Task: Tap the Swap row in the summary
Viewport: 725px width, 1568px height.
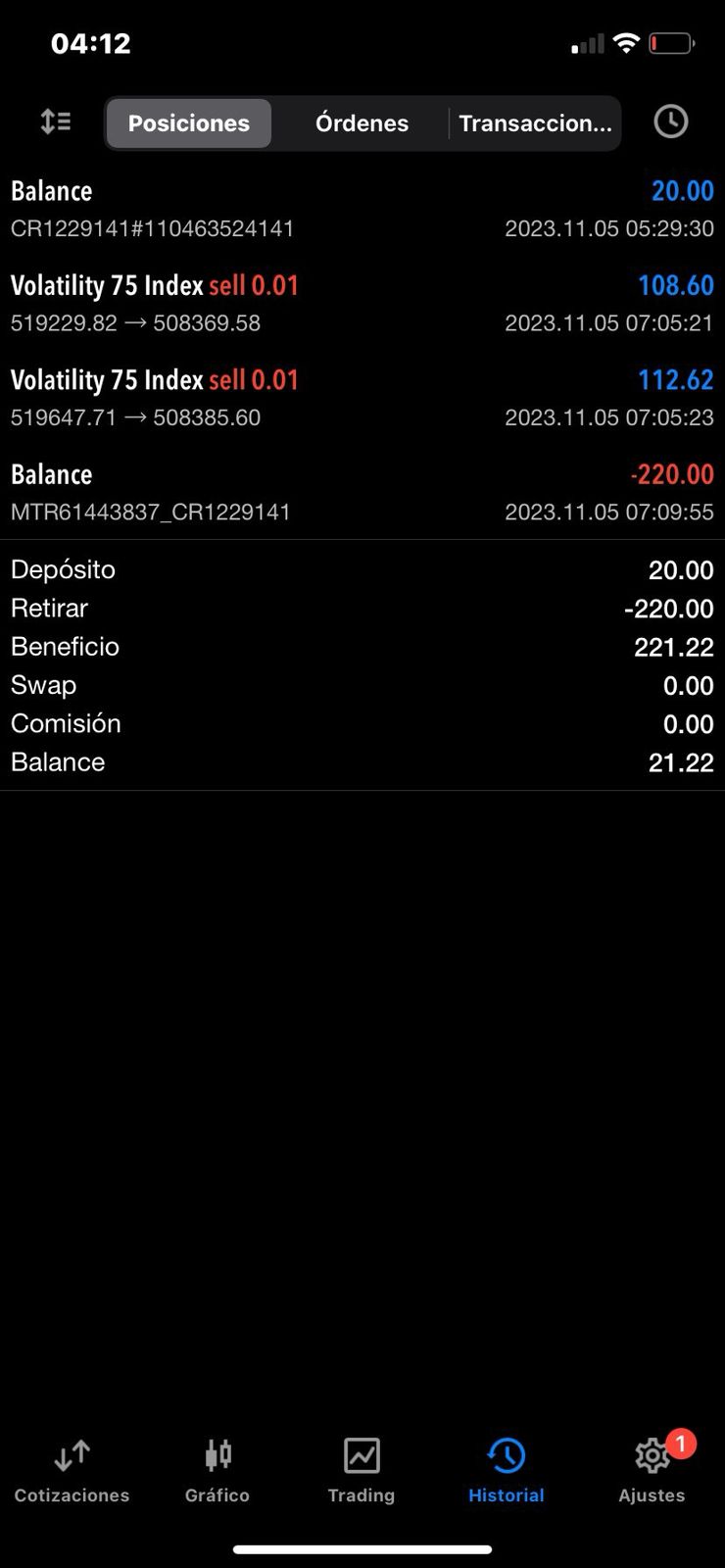Action: [362, 685]
